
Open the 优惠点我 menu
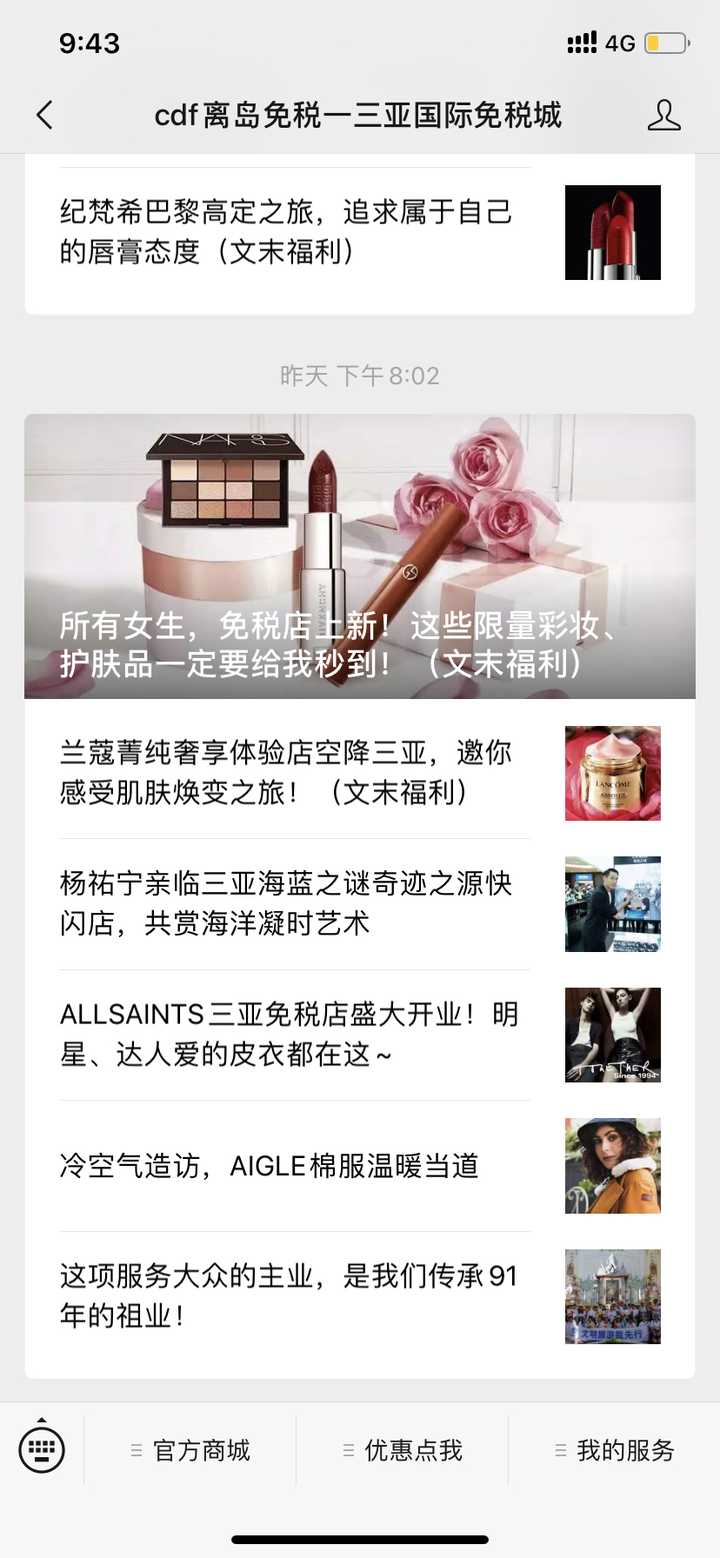tap(402, 1450)
